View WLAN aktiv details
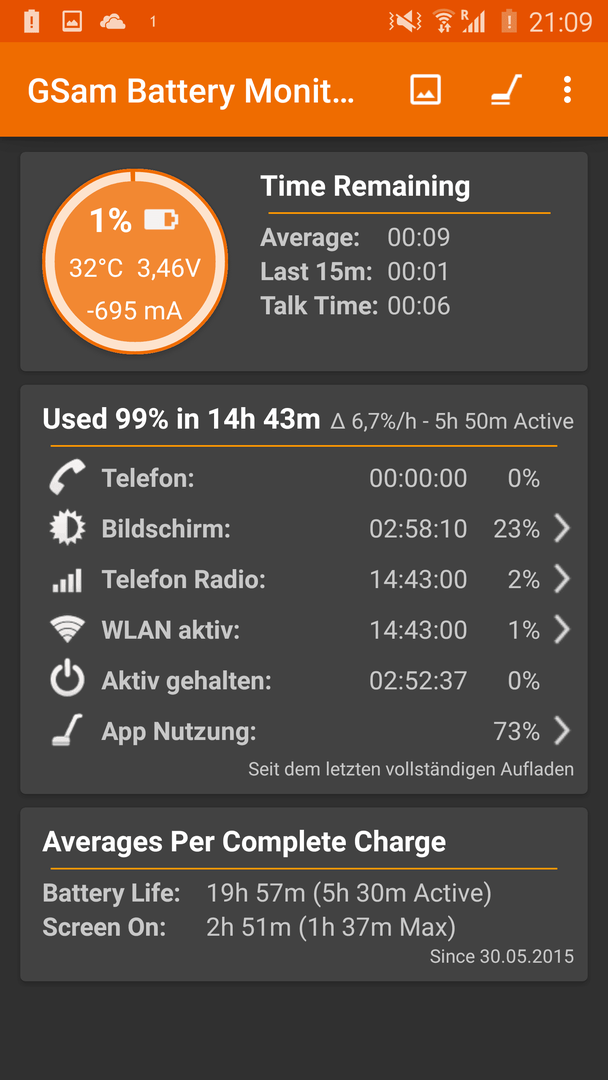This screenshot has height=1080, width=608. pos(304,630)
